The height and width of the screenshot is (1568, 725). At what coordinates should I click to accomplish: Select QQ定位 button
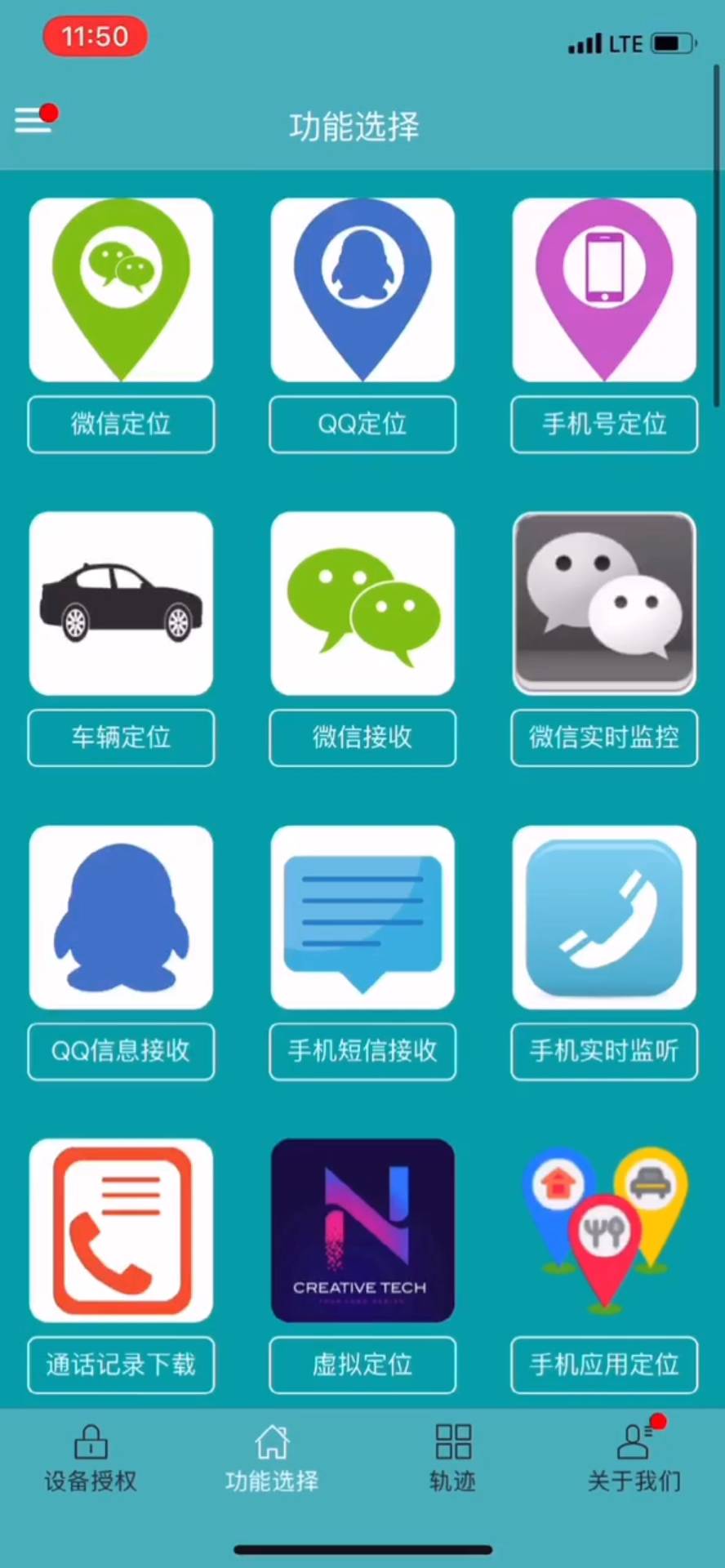coord(362,424)
